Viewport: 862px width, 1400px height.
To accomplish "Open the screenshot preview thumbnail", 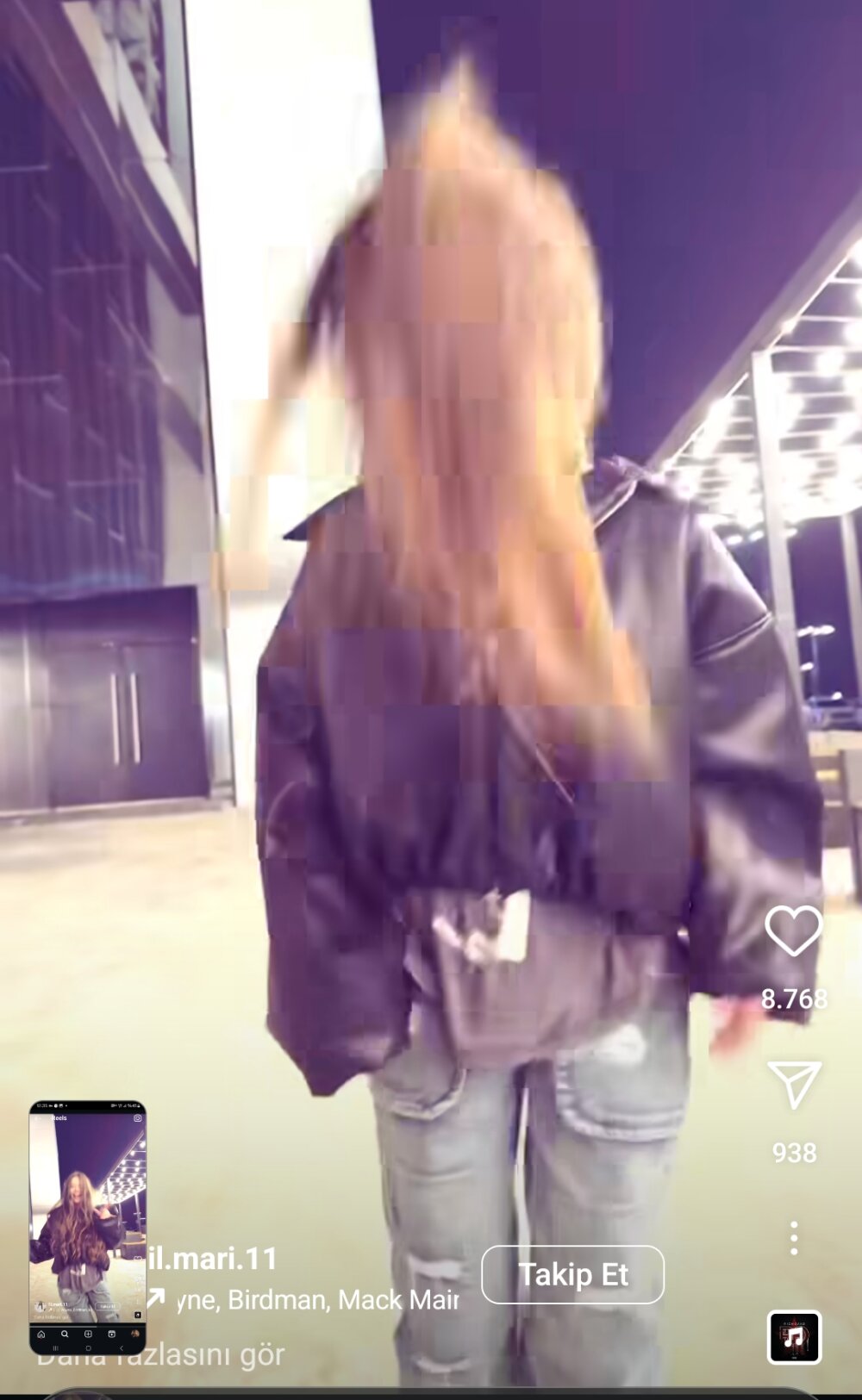I will tap(87, 1226).
